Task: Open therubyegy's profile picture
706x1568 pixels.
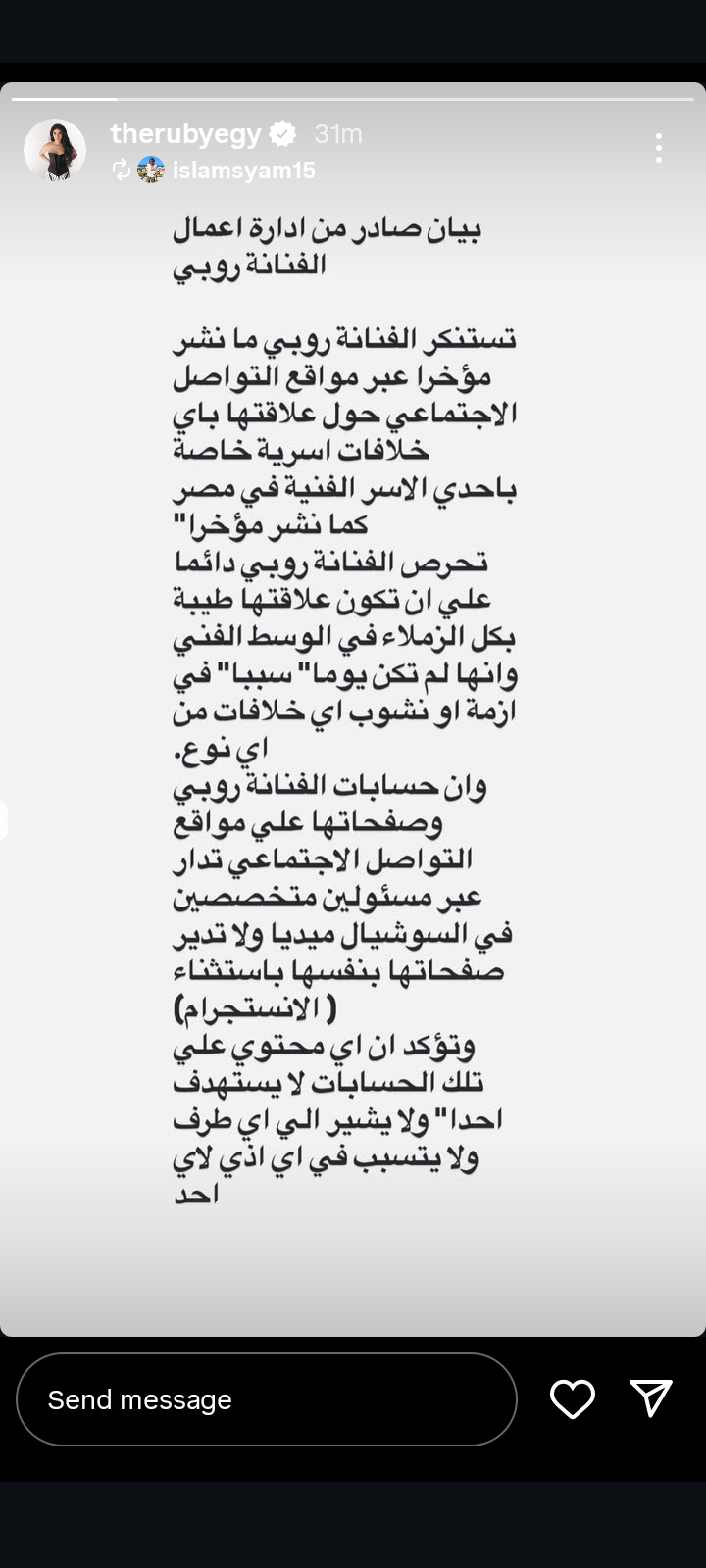Action: pyautogui.click(x=55, y=150)
